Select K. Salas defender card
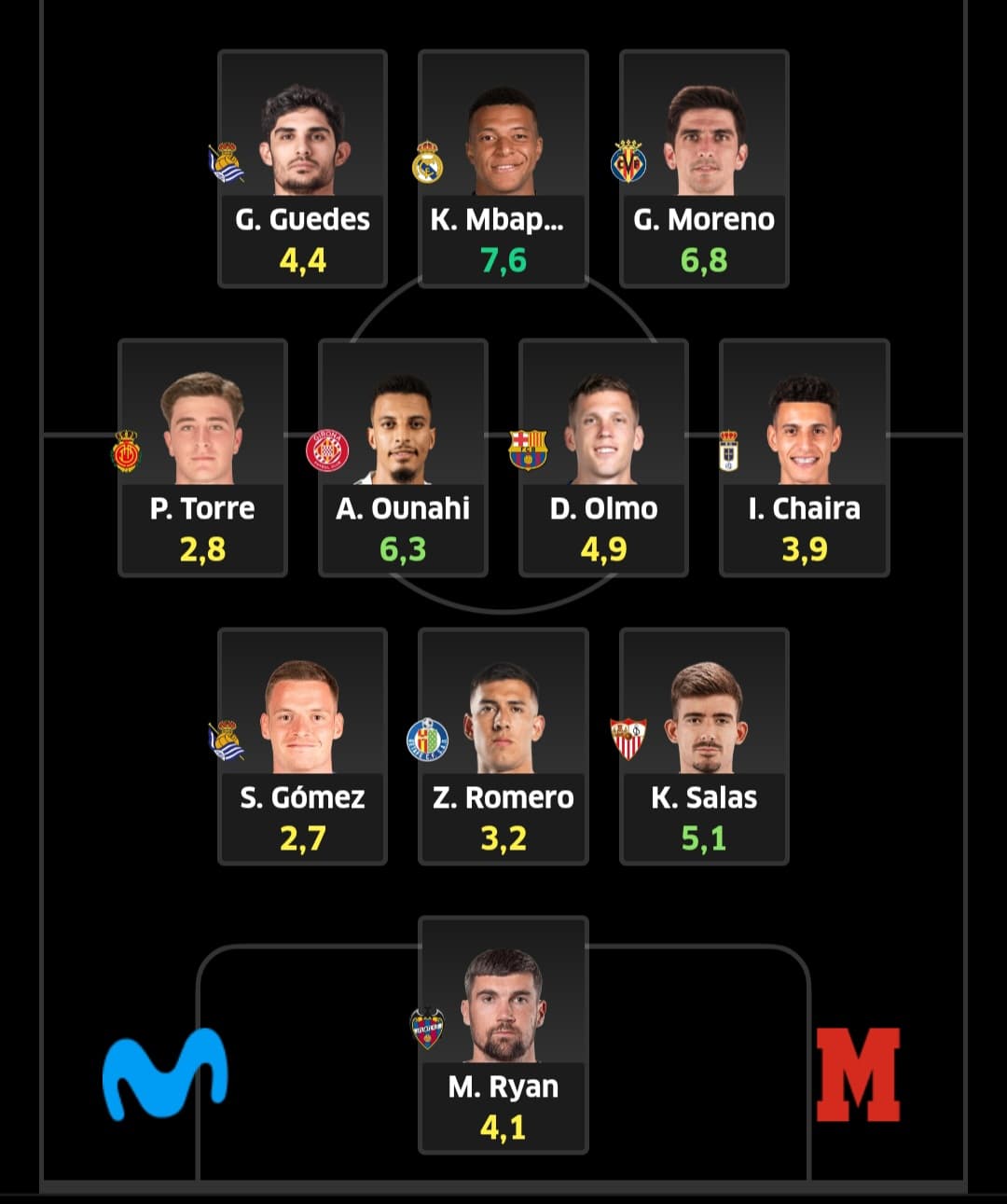 [x=704, y=747]
